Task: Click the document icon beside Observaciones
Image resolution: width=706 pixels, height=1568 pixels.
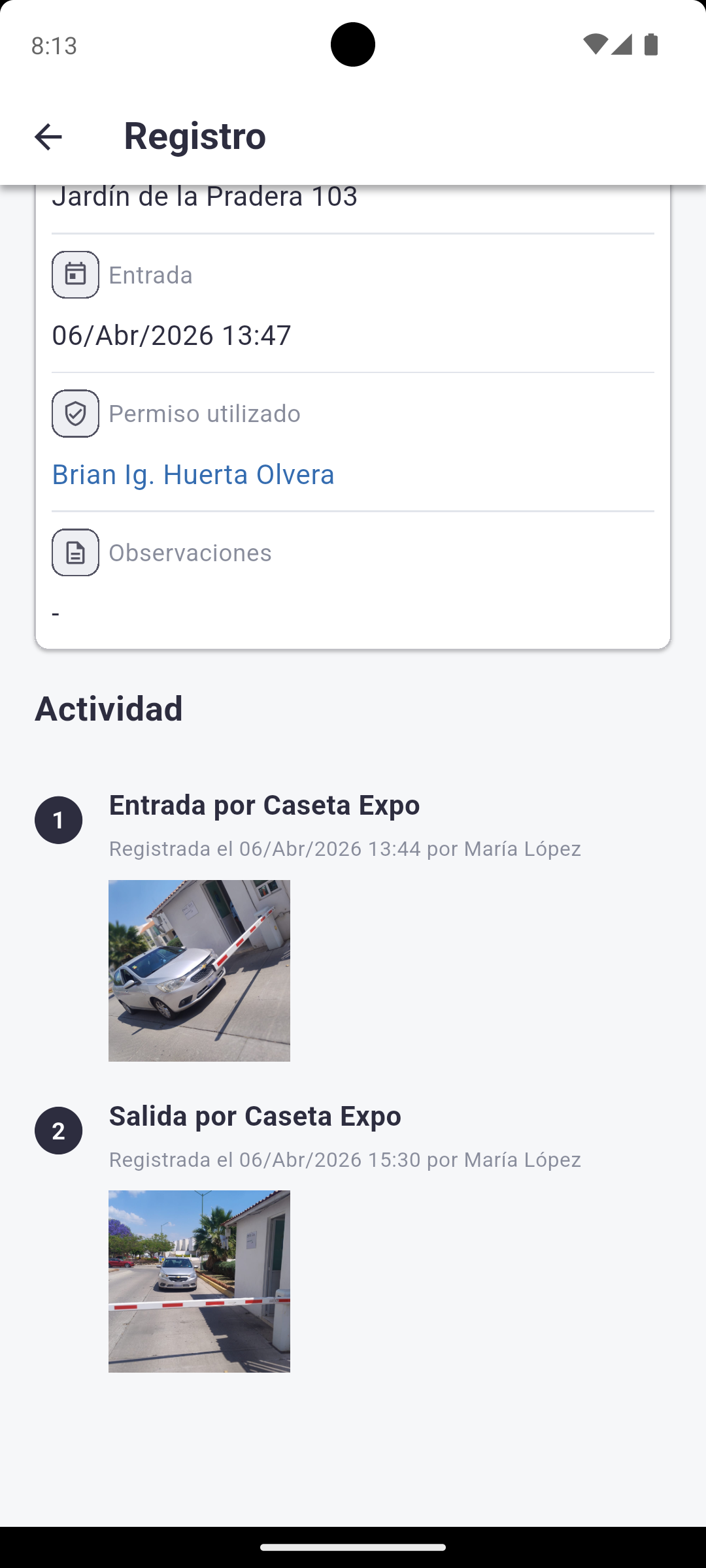Action: click(75, 553)
